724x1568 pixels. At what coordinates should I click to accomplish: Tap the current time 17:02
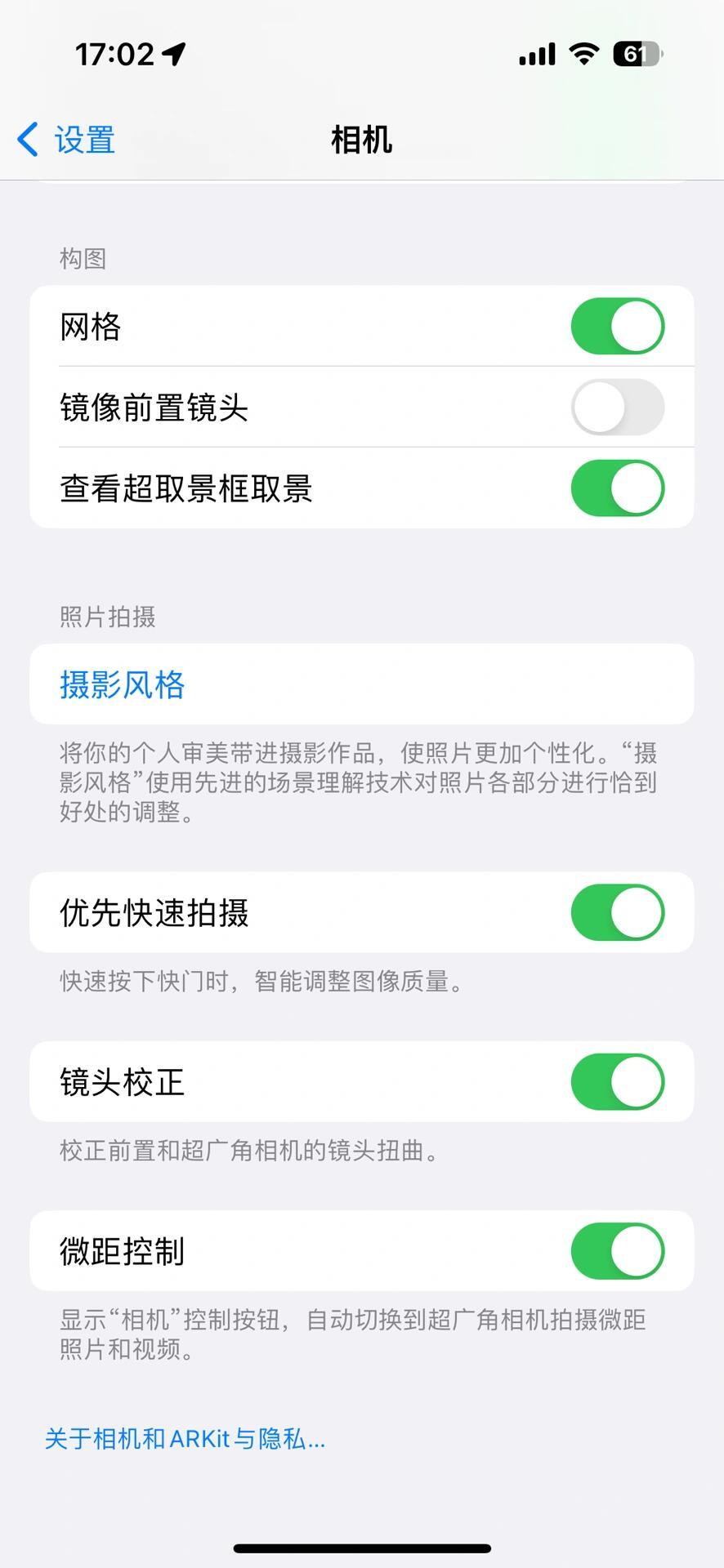coord(116,52)
